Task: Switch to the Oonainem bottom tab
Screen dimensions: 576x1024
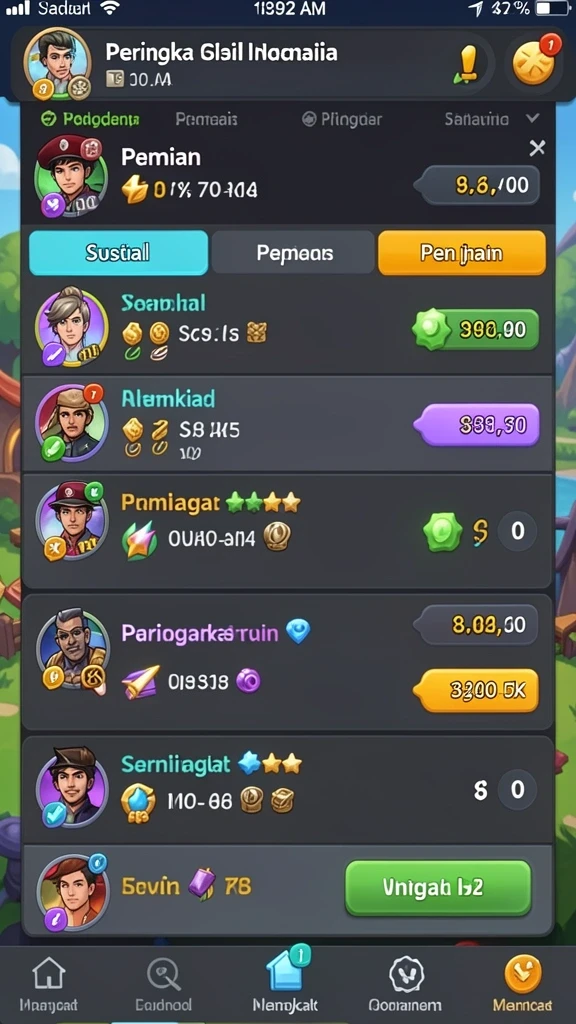Action: pos(405,984)
